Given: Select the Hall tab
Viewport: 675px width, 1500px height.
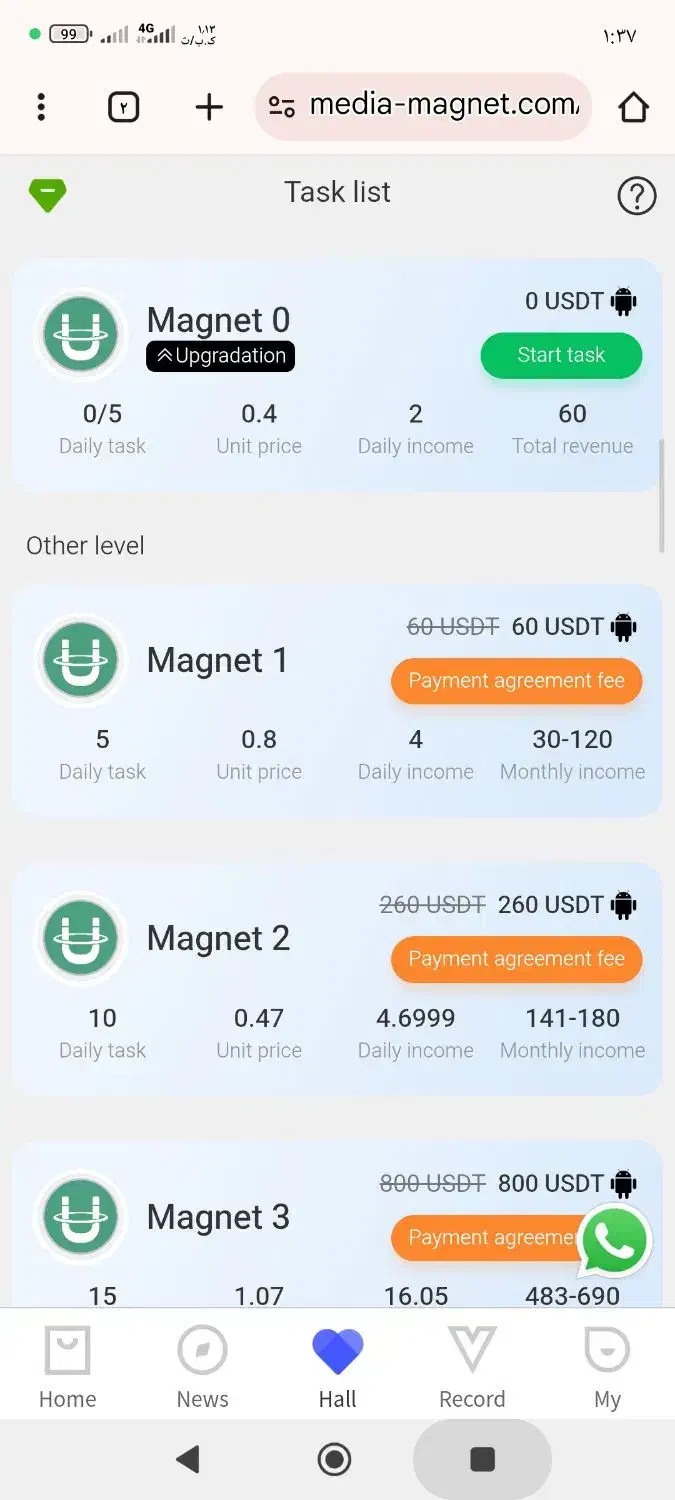Looking at the screenshot, I should [x=338, y=1367].
